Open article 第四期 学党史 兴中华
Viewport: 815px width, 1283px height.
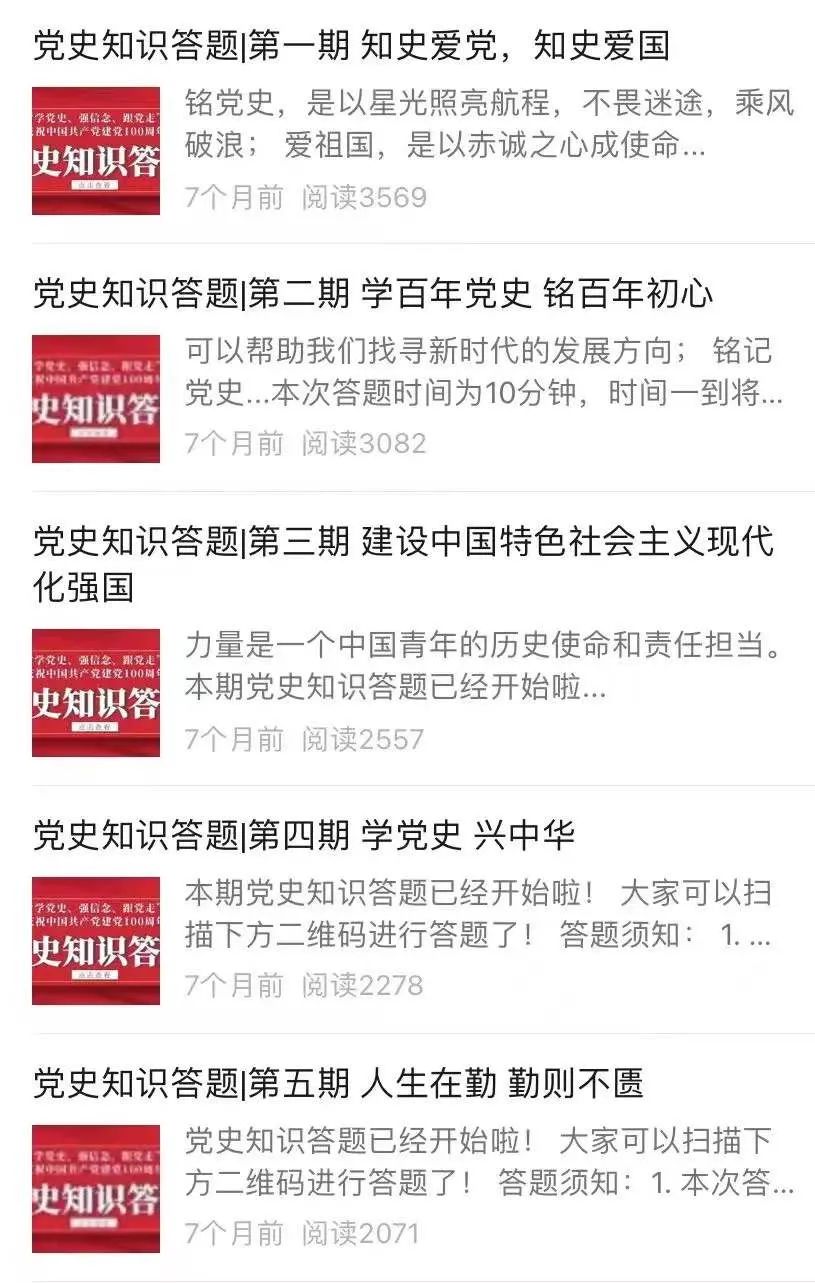click(304, 834)
